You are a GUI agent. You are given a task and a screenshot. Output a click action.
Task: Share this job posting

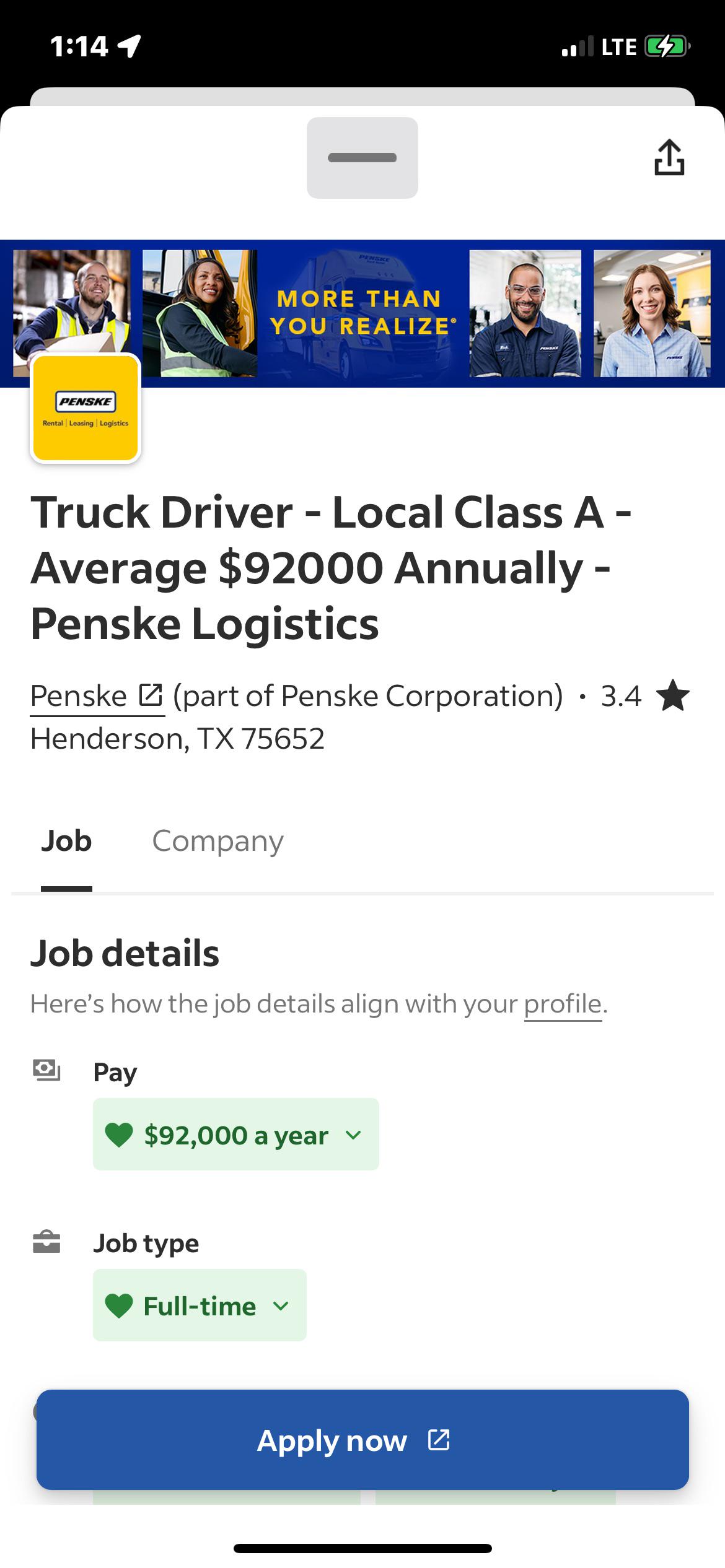point(669,158)
